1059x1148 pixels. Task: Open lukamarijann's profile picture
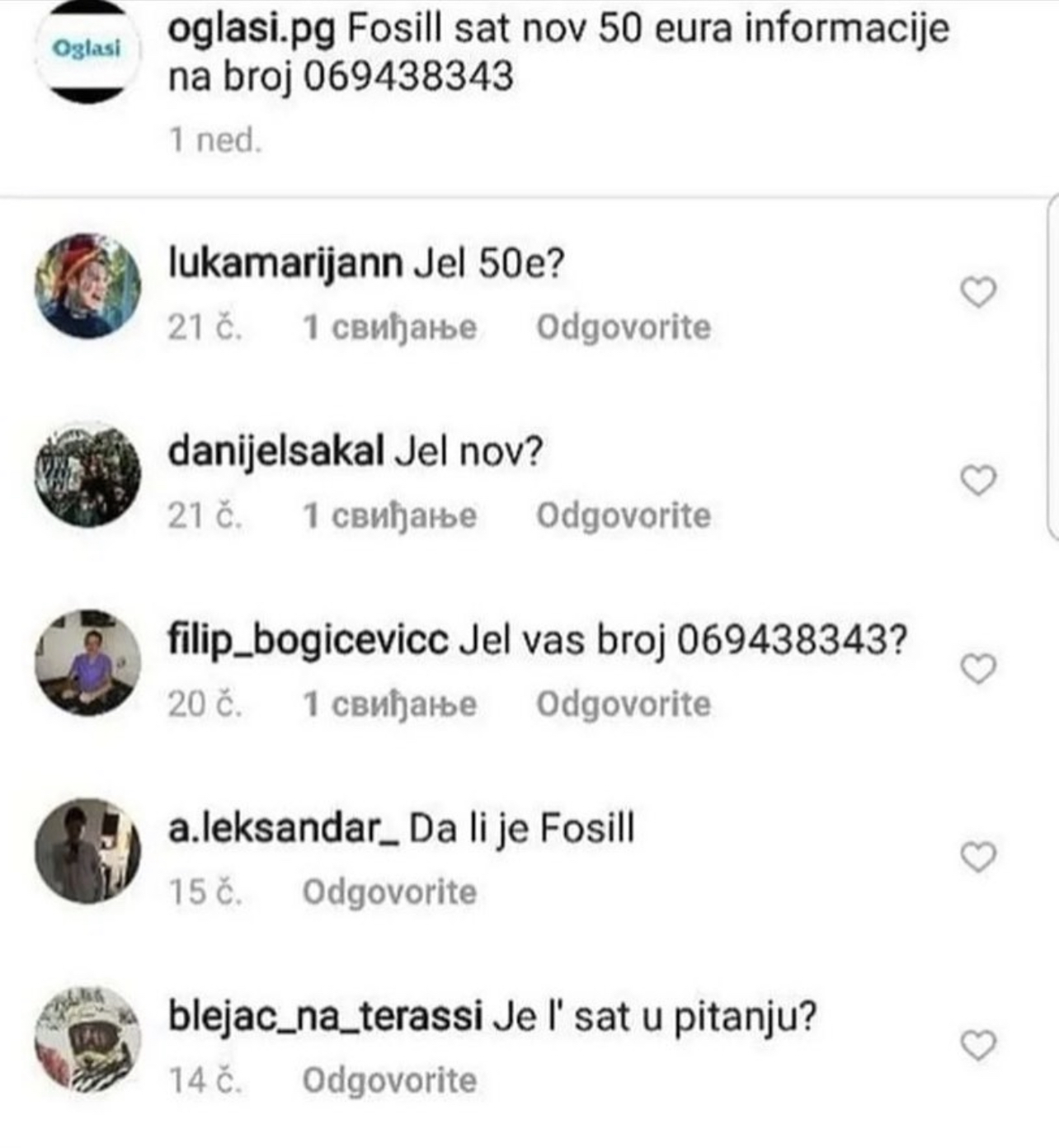tap(87, 285)
